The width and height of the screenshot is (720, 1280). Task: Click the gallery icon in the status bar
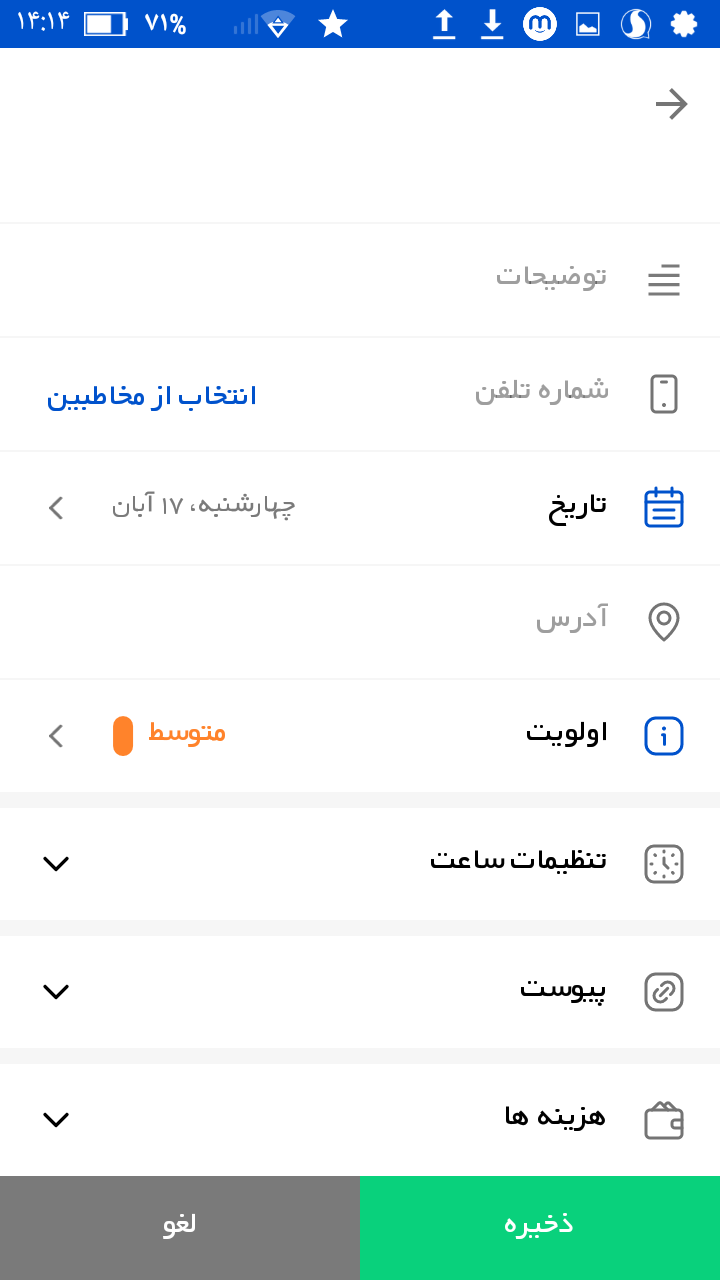587,22
